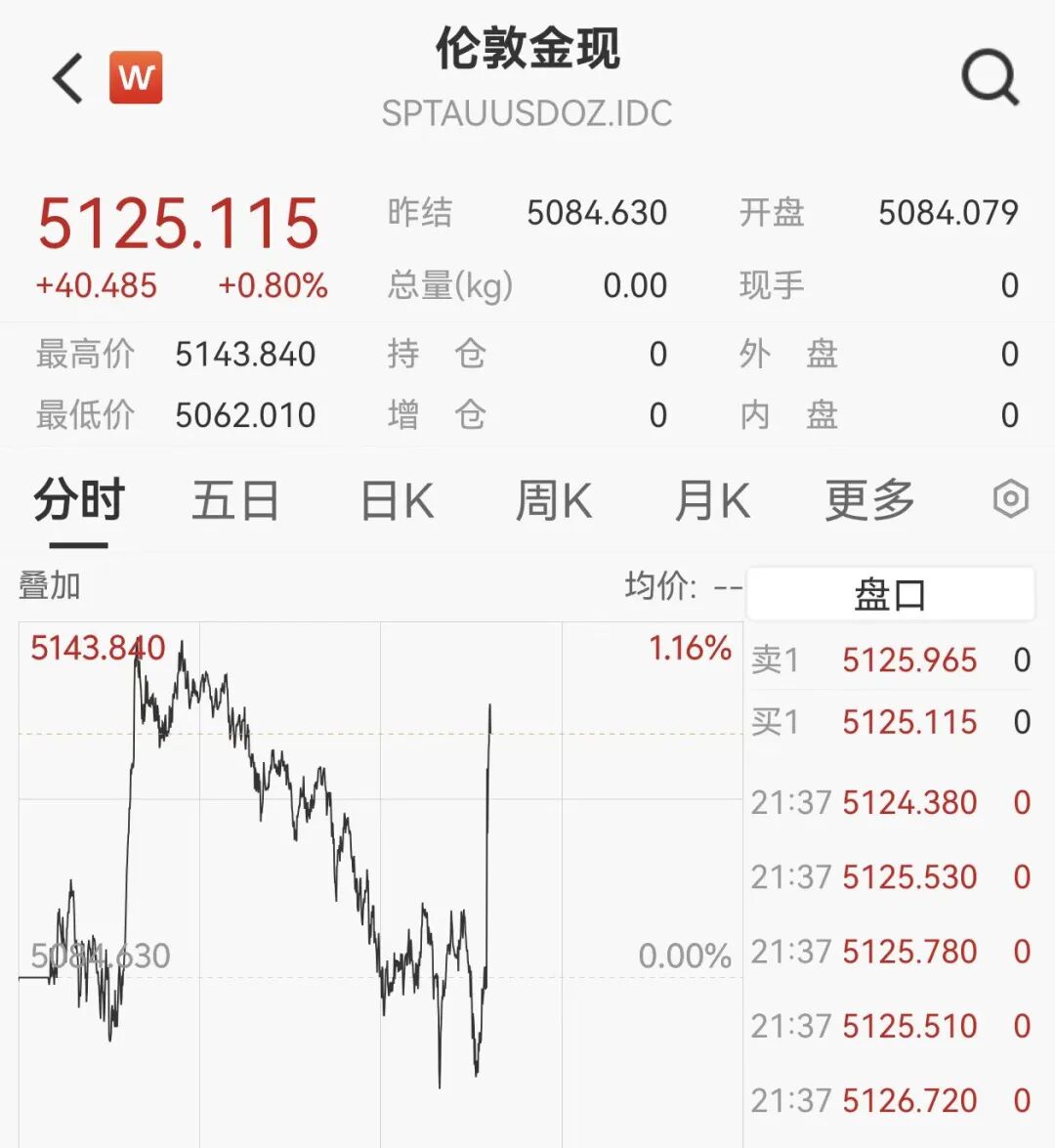Go back using the arrow icon
This screenshot has width=1055, height=1148.
coord(68,78)
